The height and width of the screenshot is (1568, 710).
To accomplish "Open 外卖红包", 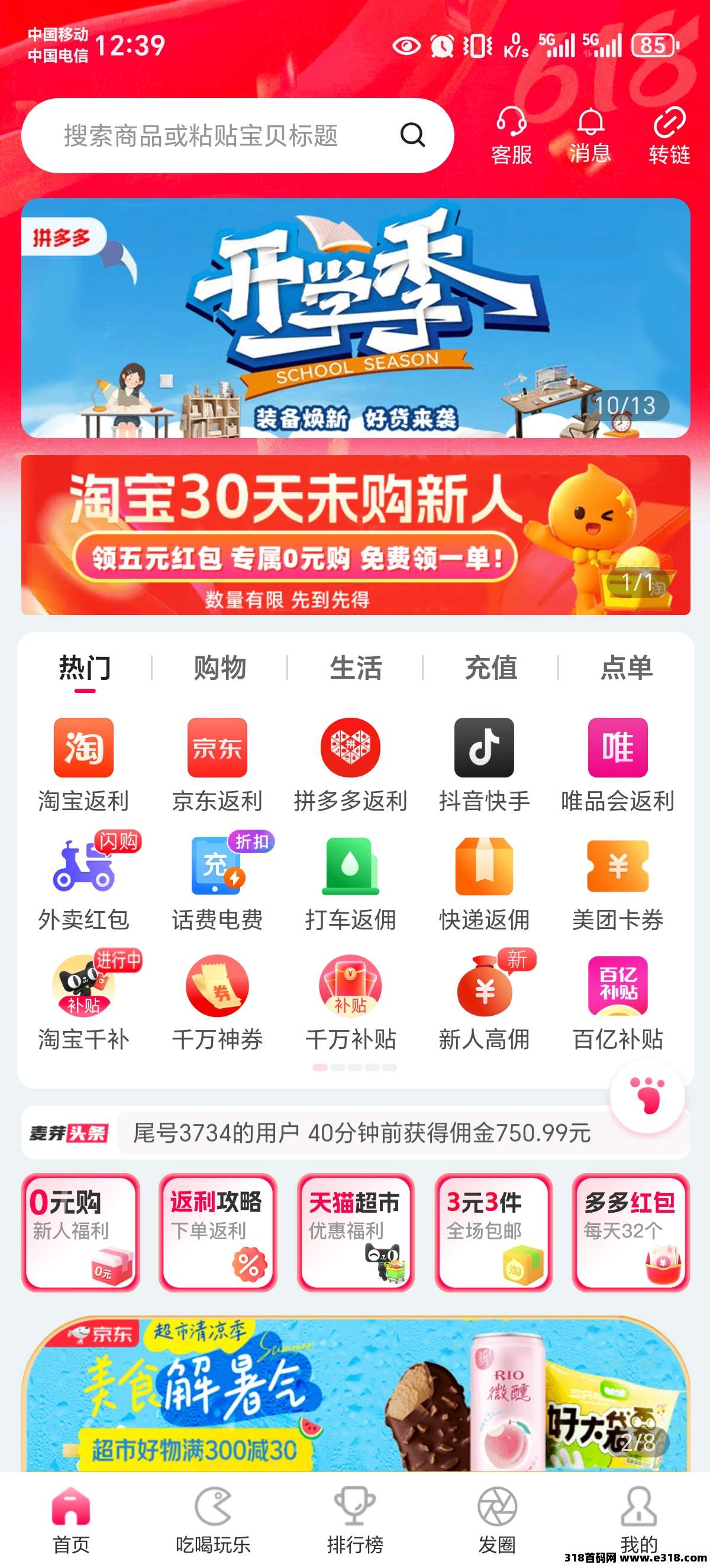I will click(x=83, y=883).
